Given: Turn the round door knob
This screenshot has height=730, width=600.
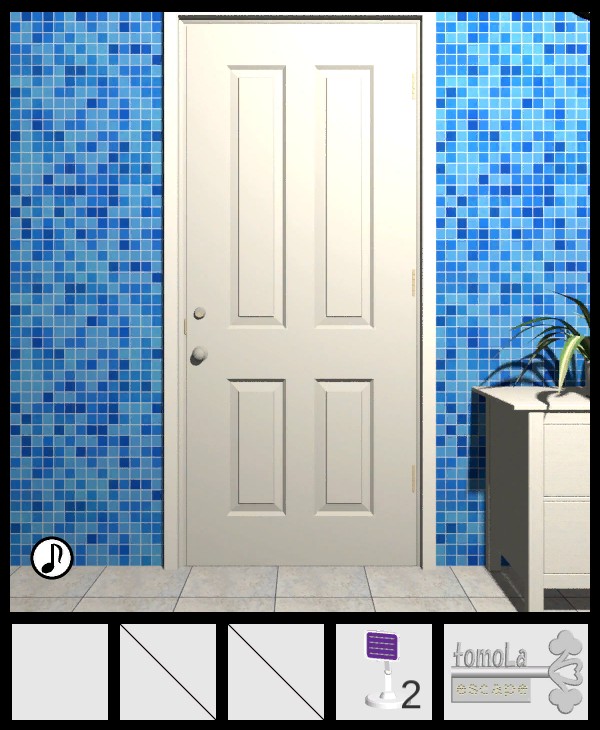Looking at the screenshot, I should coord(199,354).
